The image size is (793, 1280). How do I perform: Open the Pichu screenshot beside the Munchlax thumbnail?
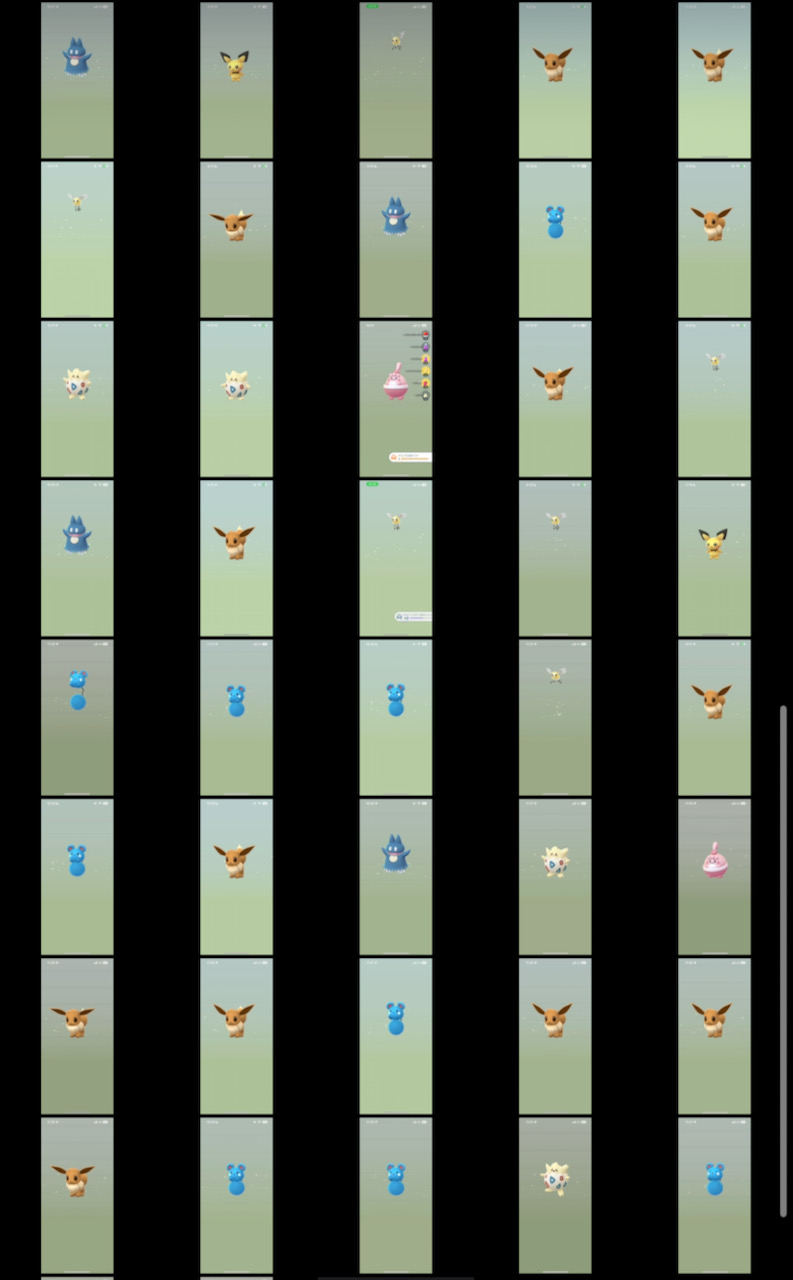[x=236, y=80]
